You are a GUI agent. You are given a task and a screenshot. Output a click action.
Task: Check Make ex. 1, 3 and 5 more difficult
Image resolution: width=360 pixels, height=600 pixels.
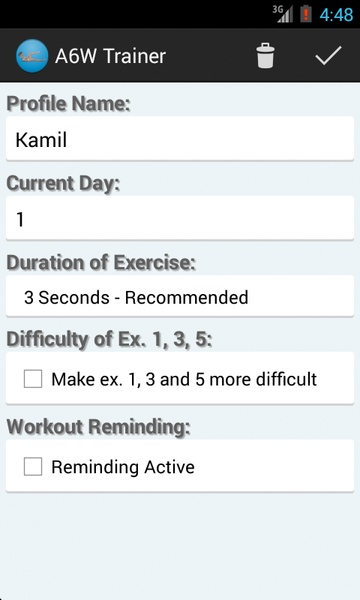[x=33, y=379]
